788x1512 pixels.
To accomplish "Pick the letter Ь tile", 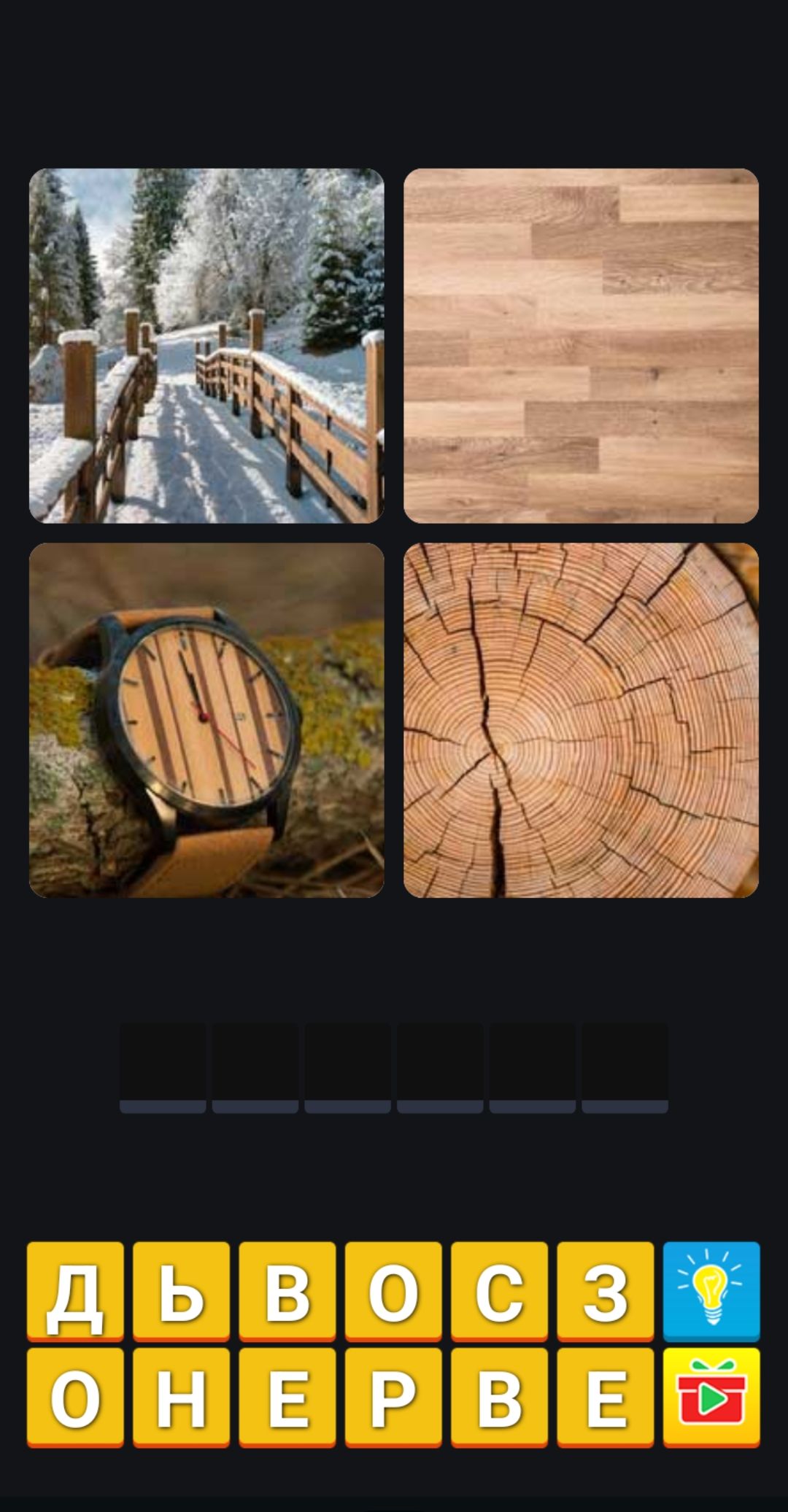I will tap(181, 1290).
